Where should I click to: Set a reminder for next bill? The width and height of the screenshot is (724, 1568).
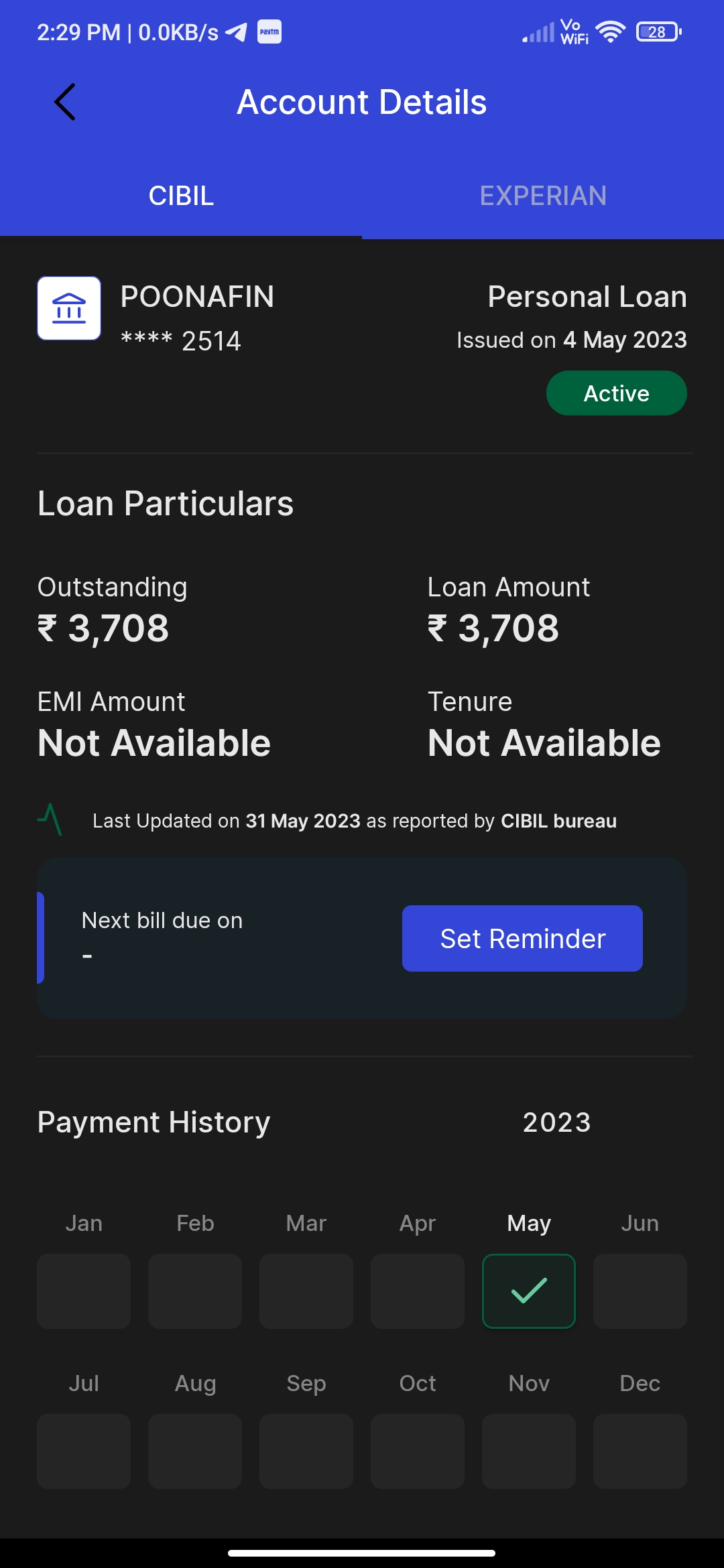pyautogui.click(x=522, y=938)
